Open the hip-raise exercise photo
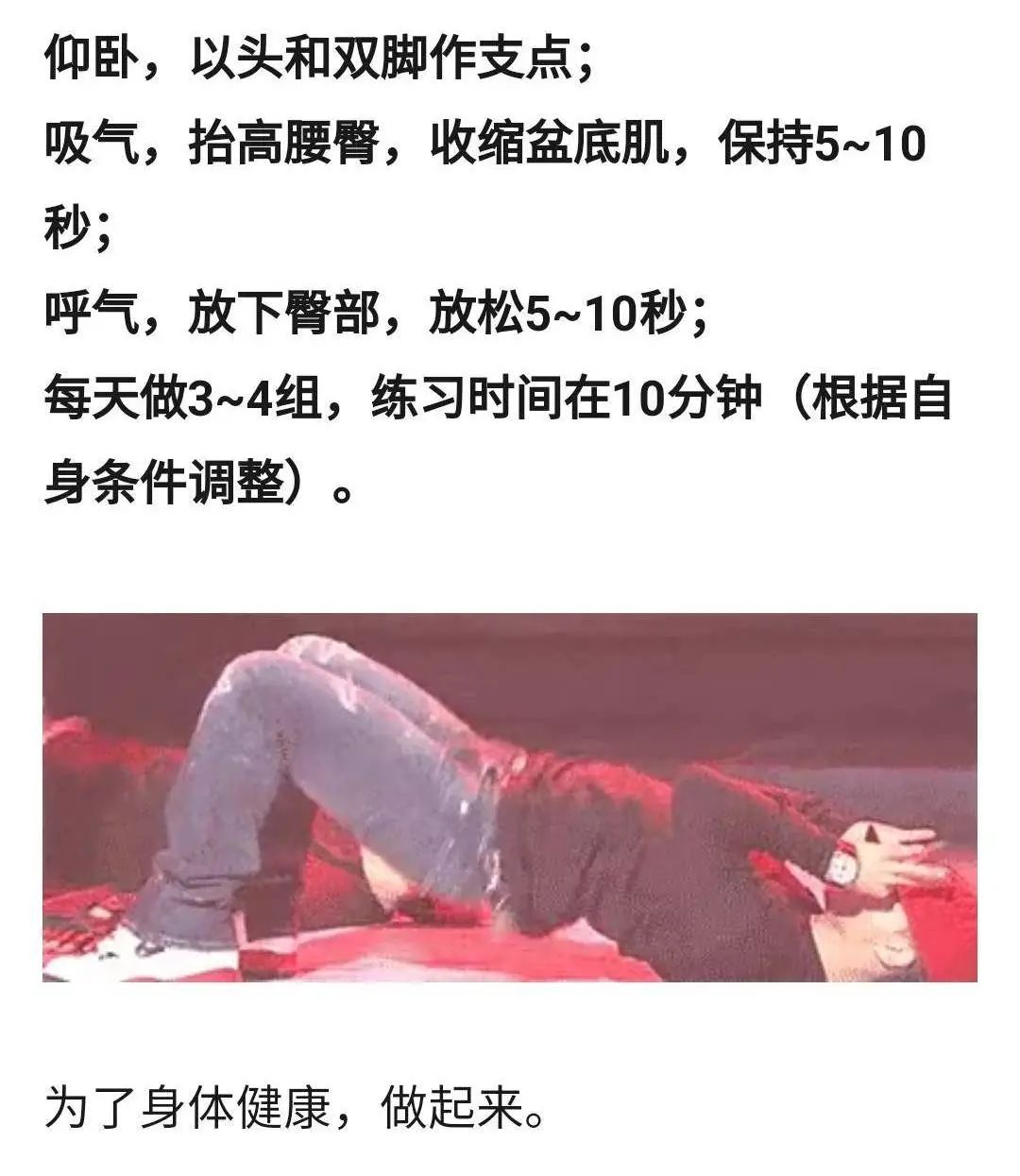The width and height of the screenshot is (1020, 1176). coord(510,797)
